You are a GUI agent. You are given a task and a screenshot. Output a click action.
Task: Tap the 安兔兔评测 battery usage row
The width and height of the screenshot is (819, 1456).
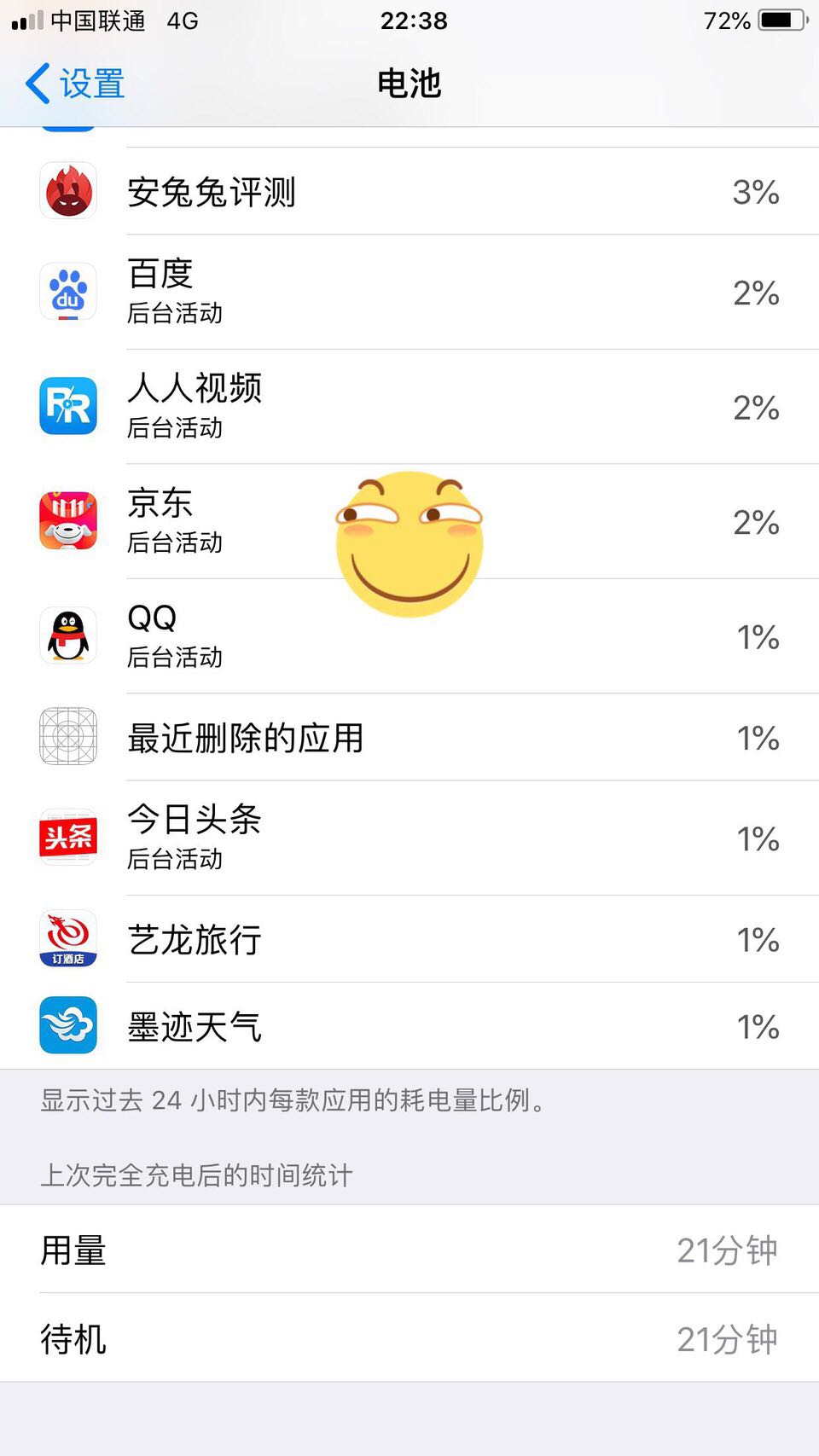[x=409, y=192]
